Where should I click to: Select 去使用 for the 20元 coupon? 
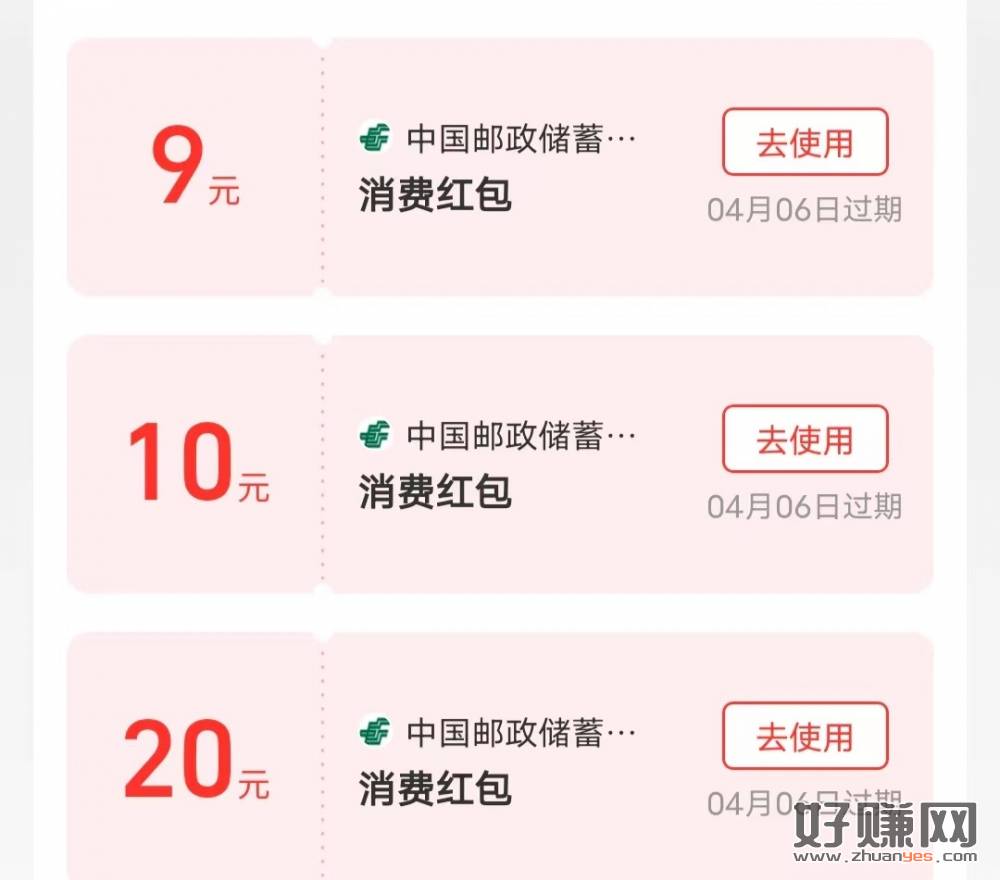pyautogui.click(x=805, y=736)
